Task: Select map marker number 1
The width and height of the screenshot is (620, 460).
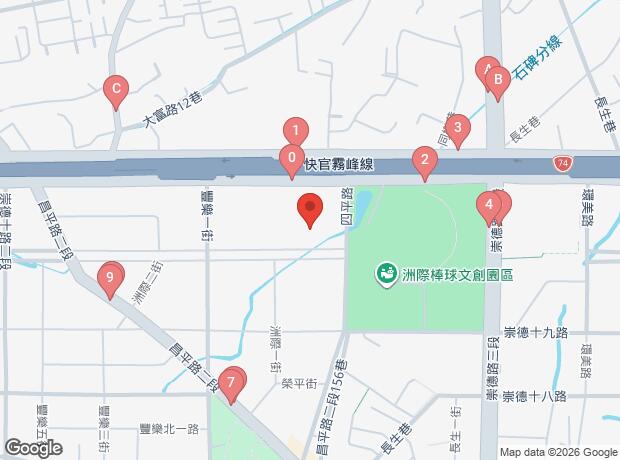Action: (x=294, y=130)
